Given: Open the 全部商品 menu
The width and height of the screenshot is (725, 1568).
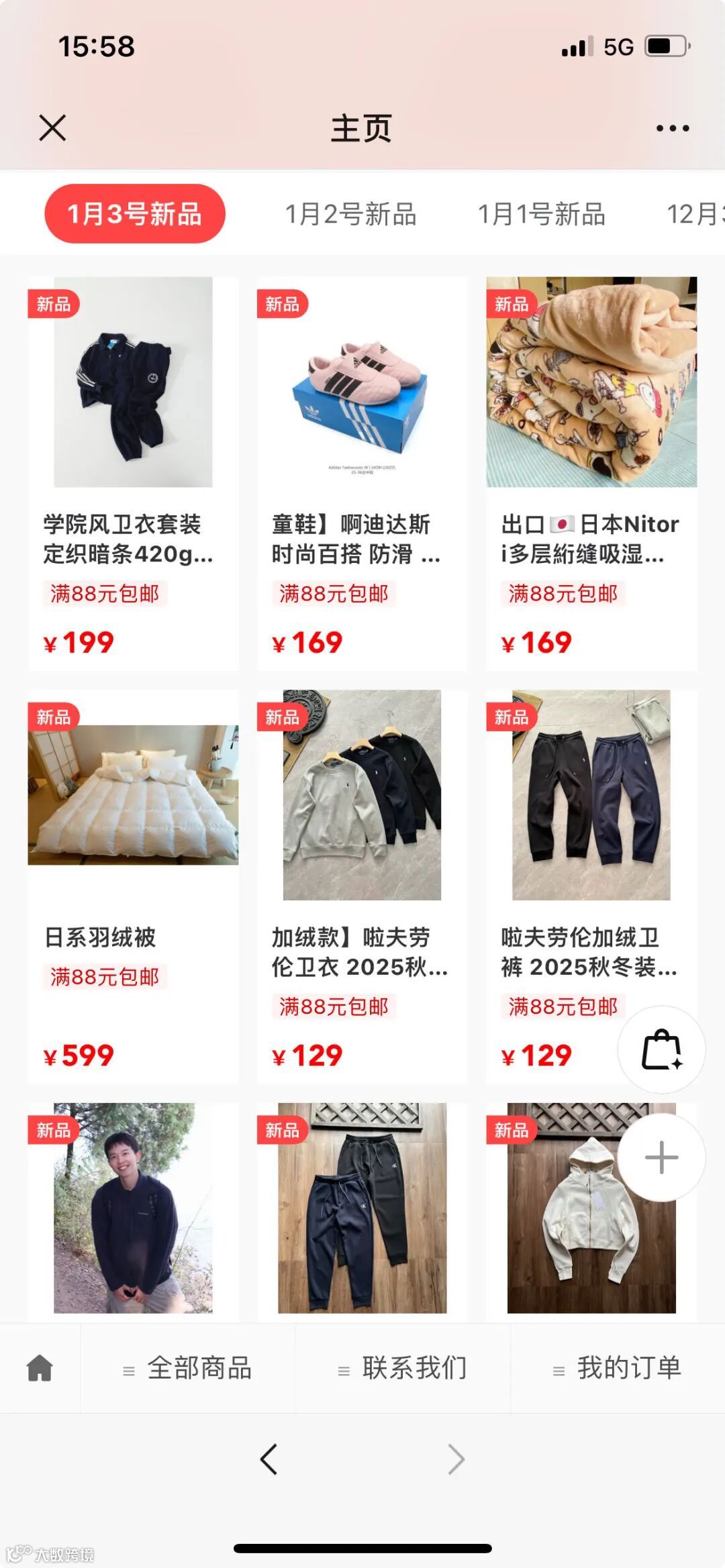Looking at the screenshot, I should pos(188,1367).
